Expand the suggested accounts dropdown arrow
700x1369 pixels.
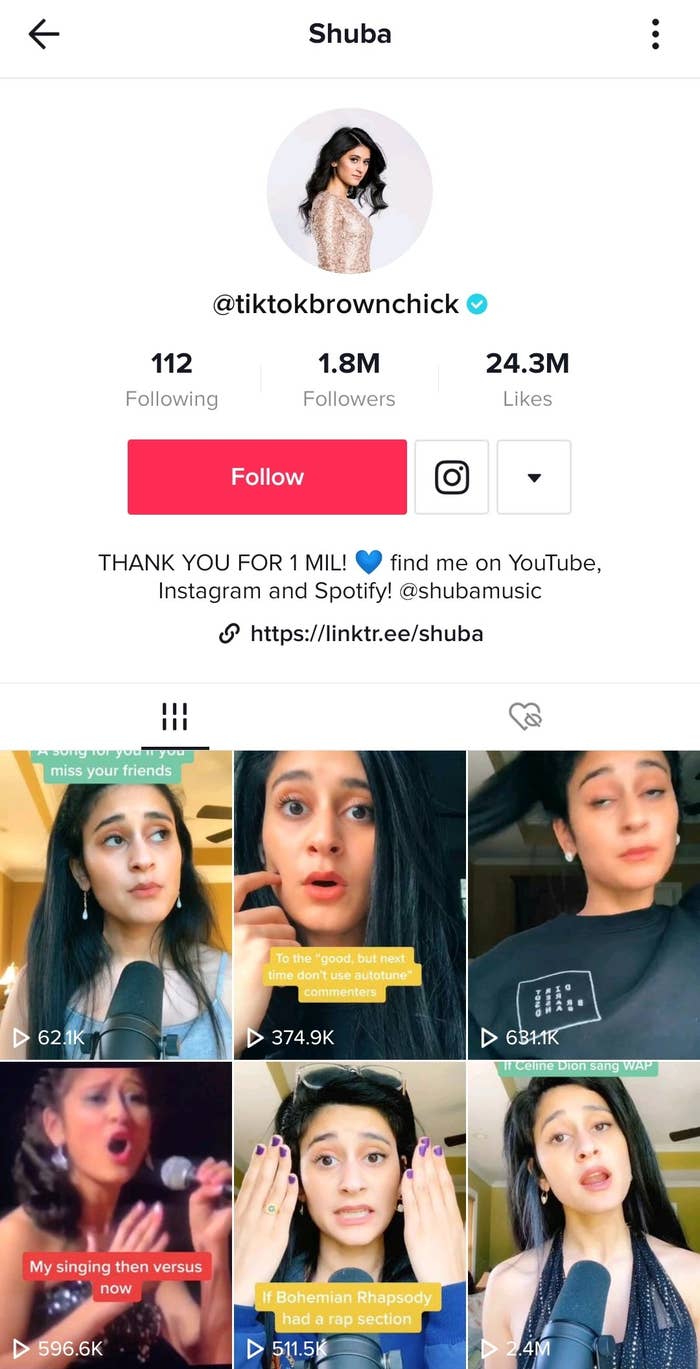point(534,477)
